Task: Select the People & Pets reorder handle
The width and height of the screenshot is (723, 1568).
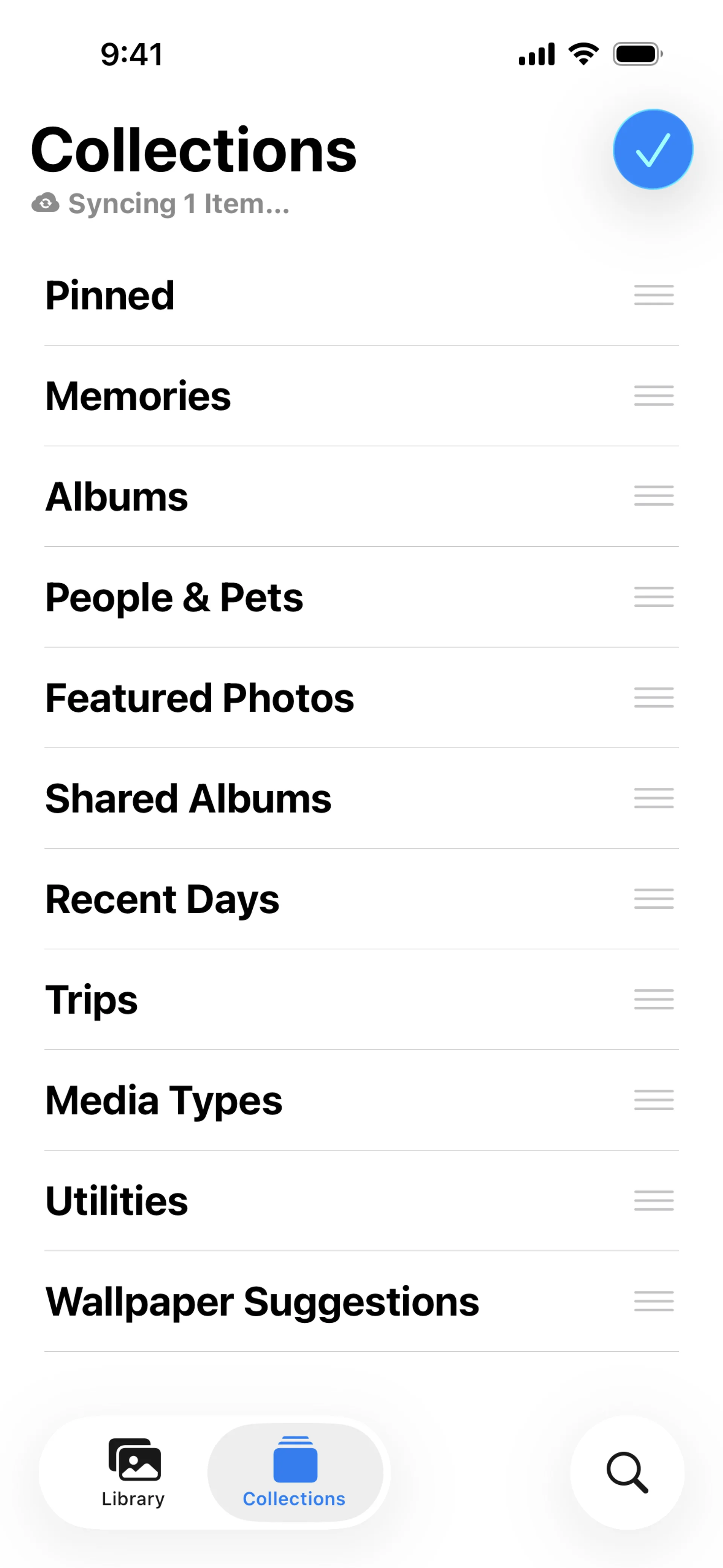Action: [654, 597]
